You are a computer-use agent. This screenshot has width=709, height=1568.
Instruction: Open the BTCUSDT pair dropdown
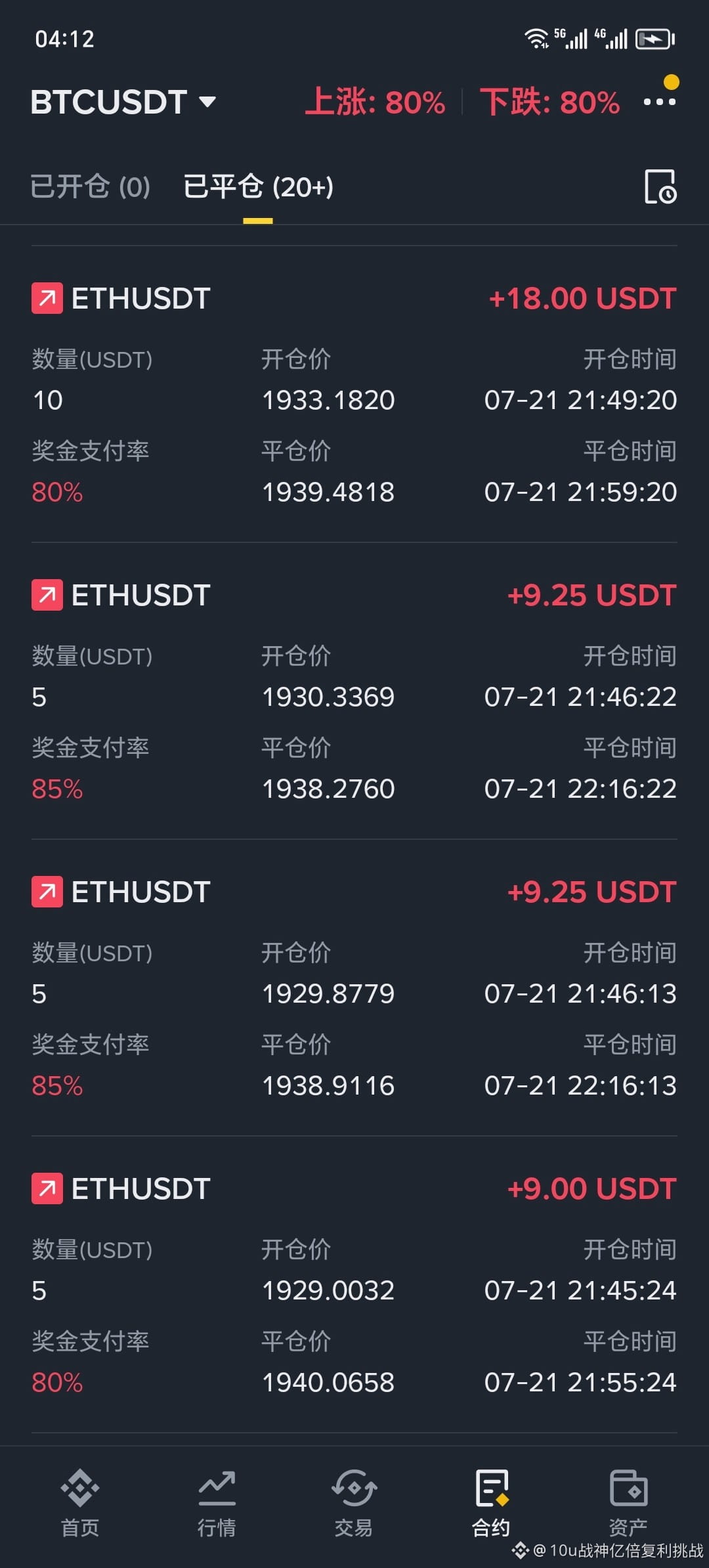click(123, 102)
